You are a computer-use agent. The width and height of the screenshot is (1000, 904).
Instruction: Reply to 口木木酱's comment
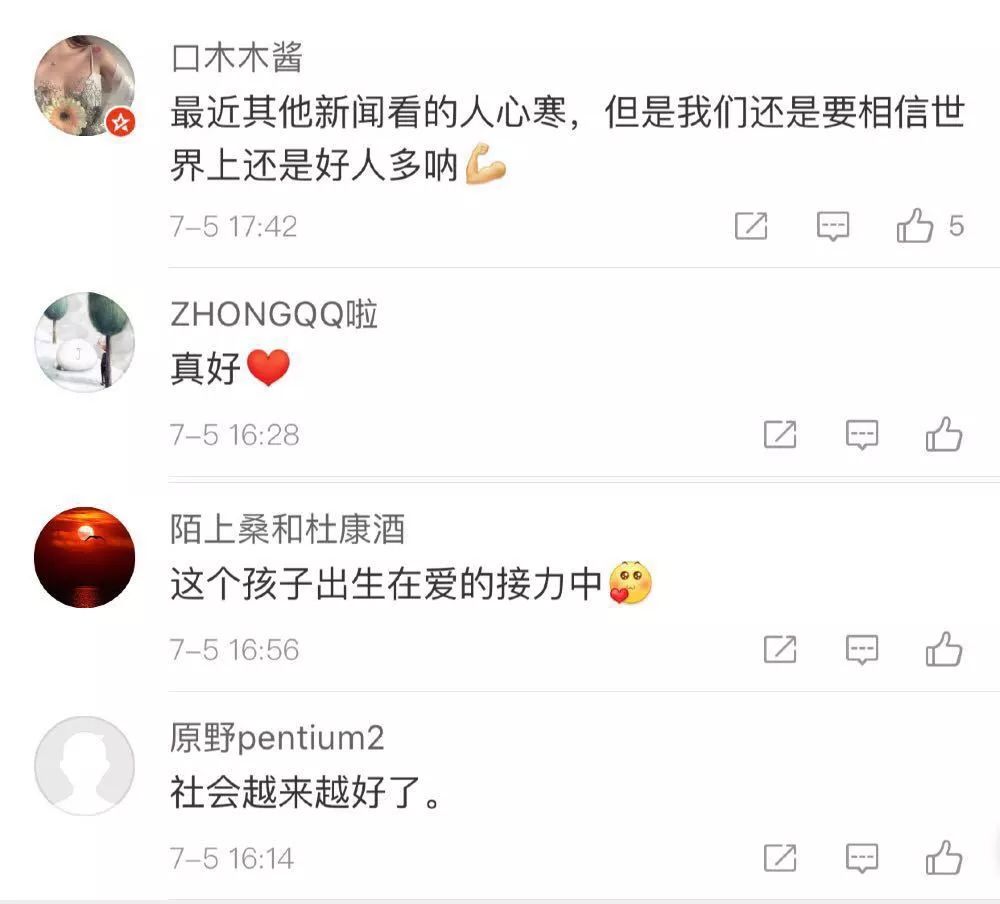[x=833, y=227]
